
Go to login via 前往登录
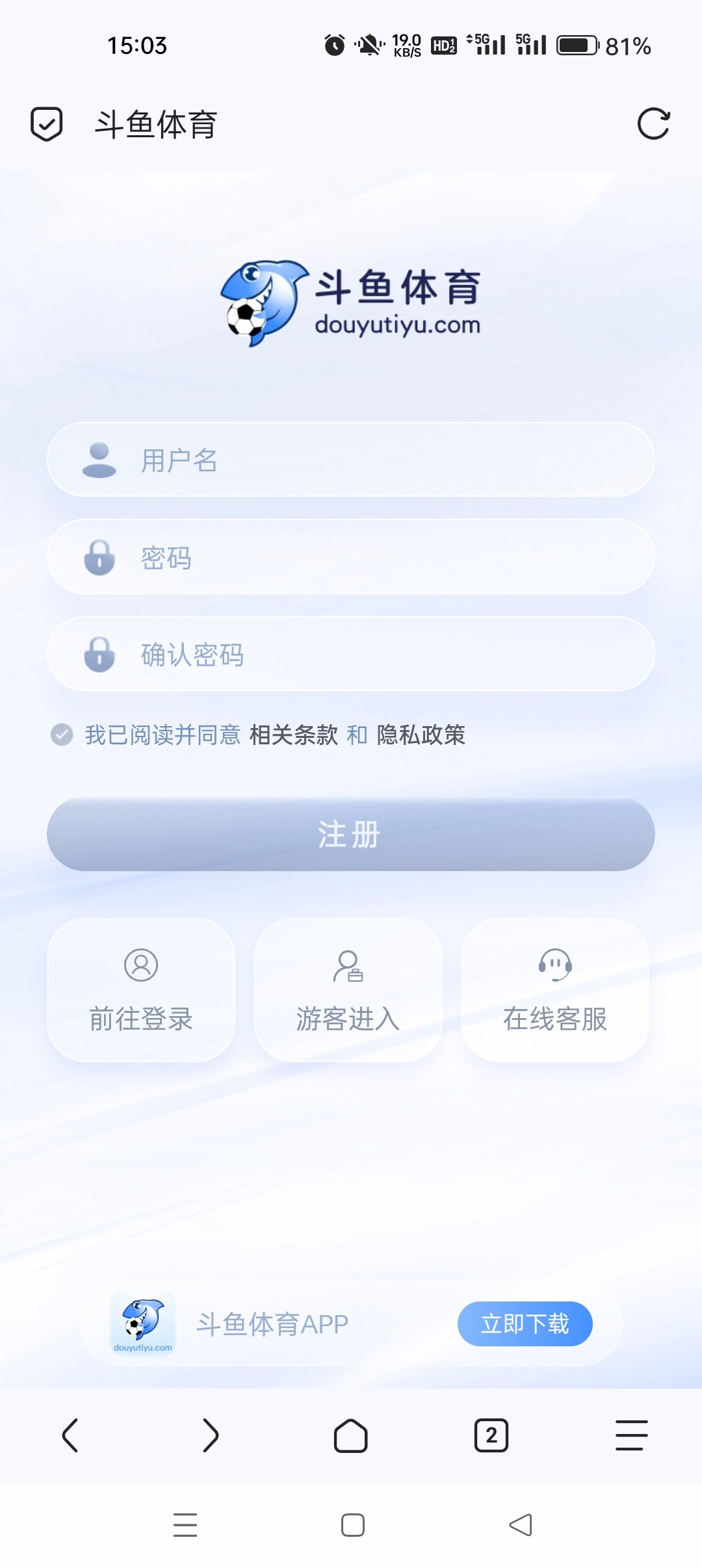[x=141, y=990]
